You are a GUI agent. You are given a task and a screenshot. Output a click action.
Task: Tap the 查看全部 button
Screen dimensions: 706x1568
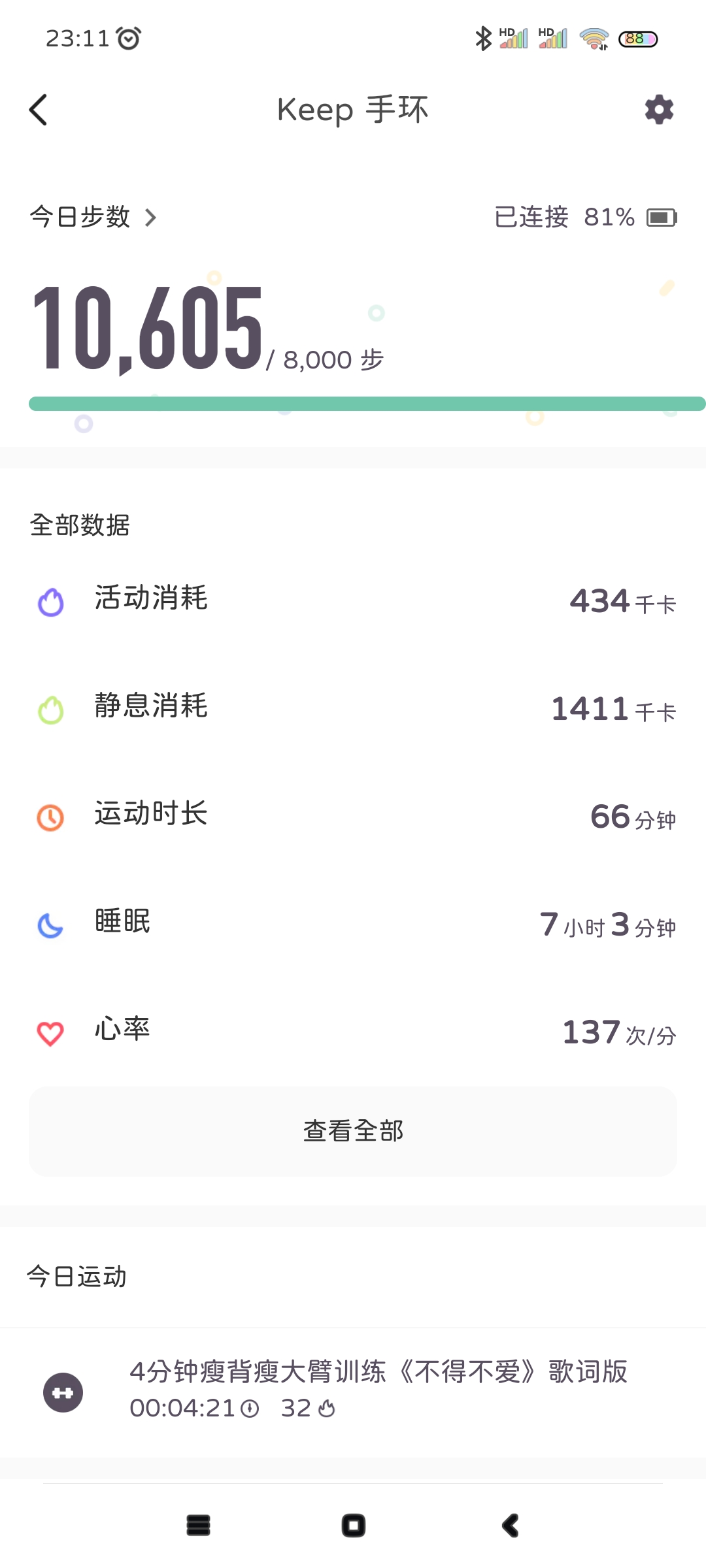[x=353, y=1131]
